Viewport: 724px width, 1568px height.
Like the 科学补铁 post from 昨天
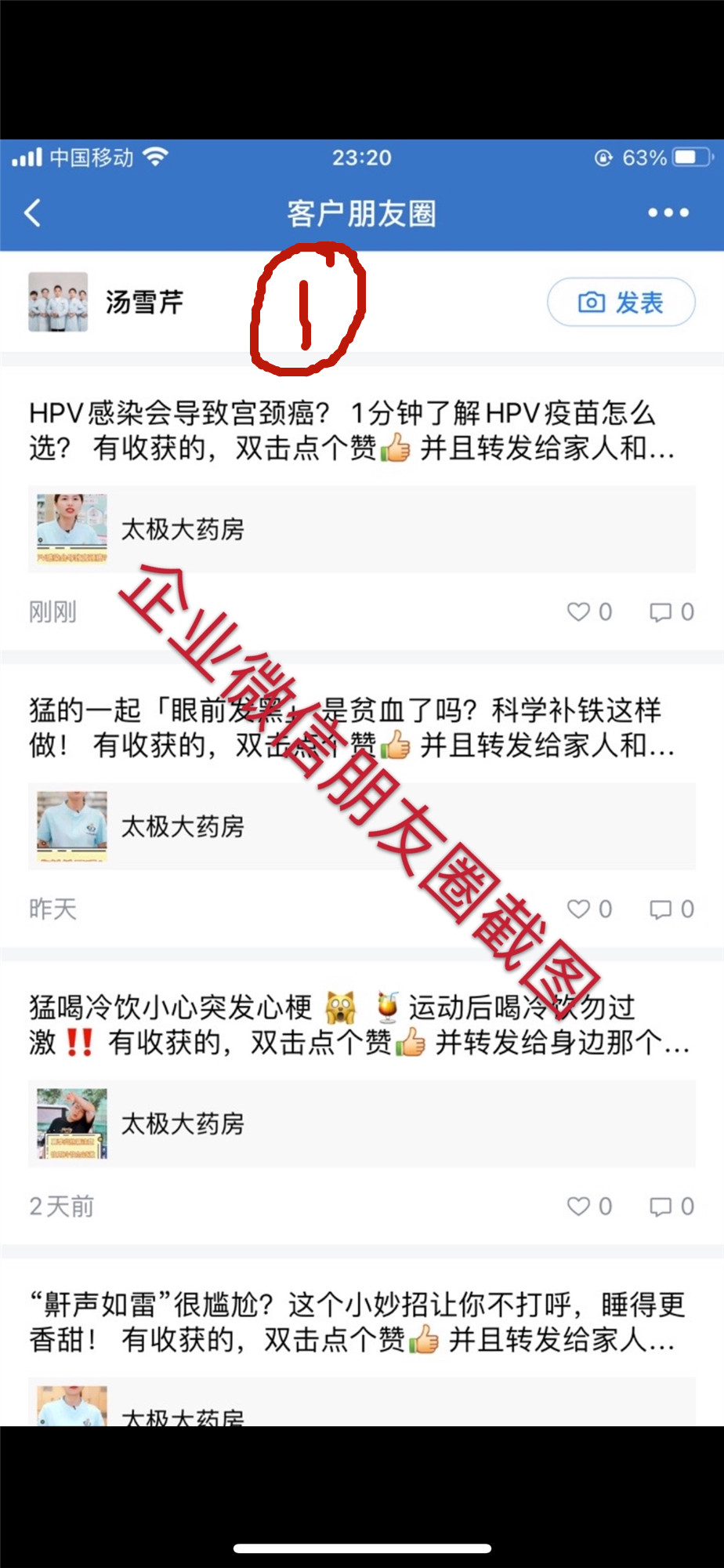click(589, 909)
